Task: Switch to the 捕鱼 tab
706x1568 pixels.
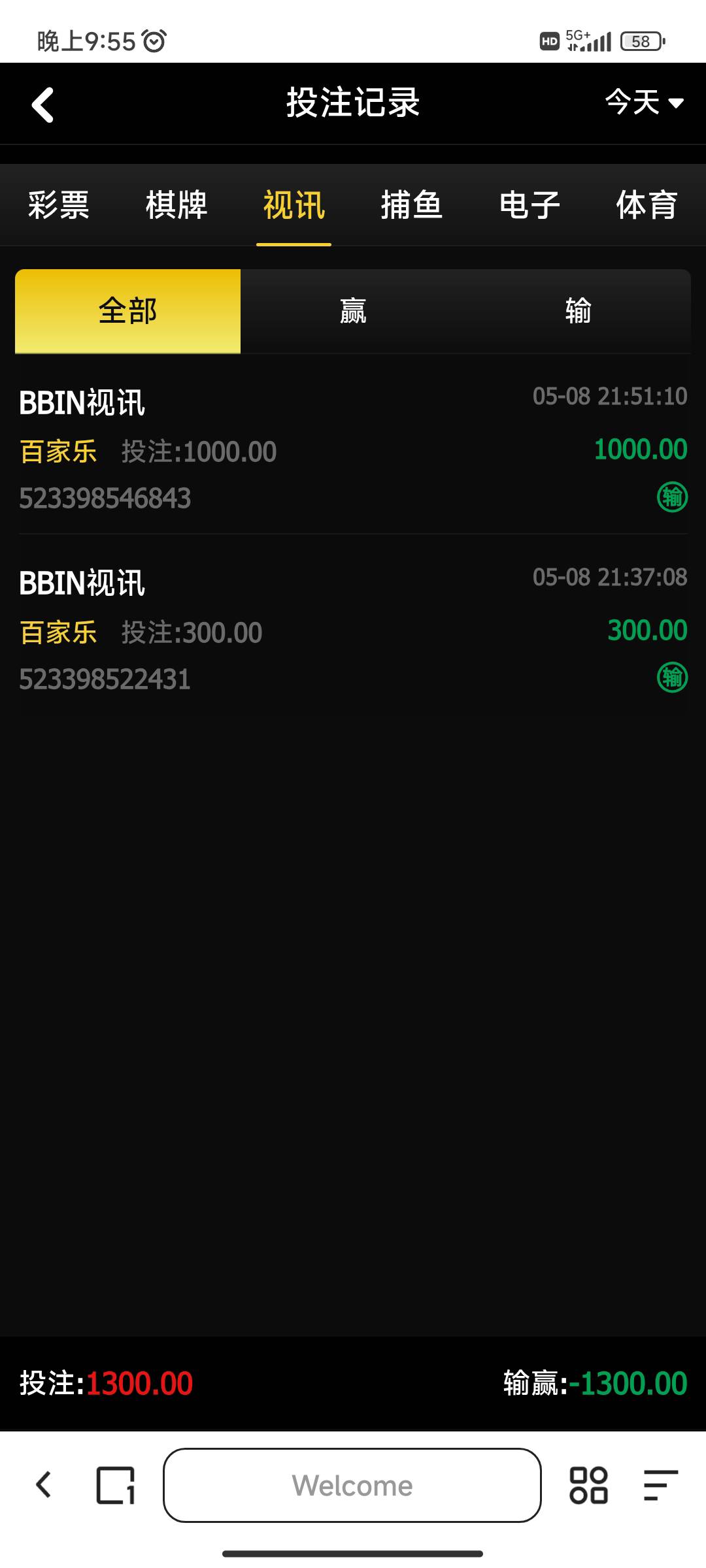Action: click(x=412, y=205)
